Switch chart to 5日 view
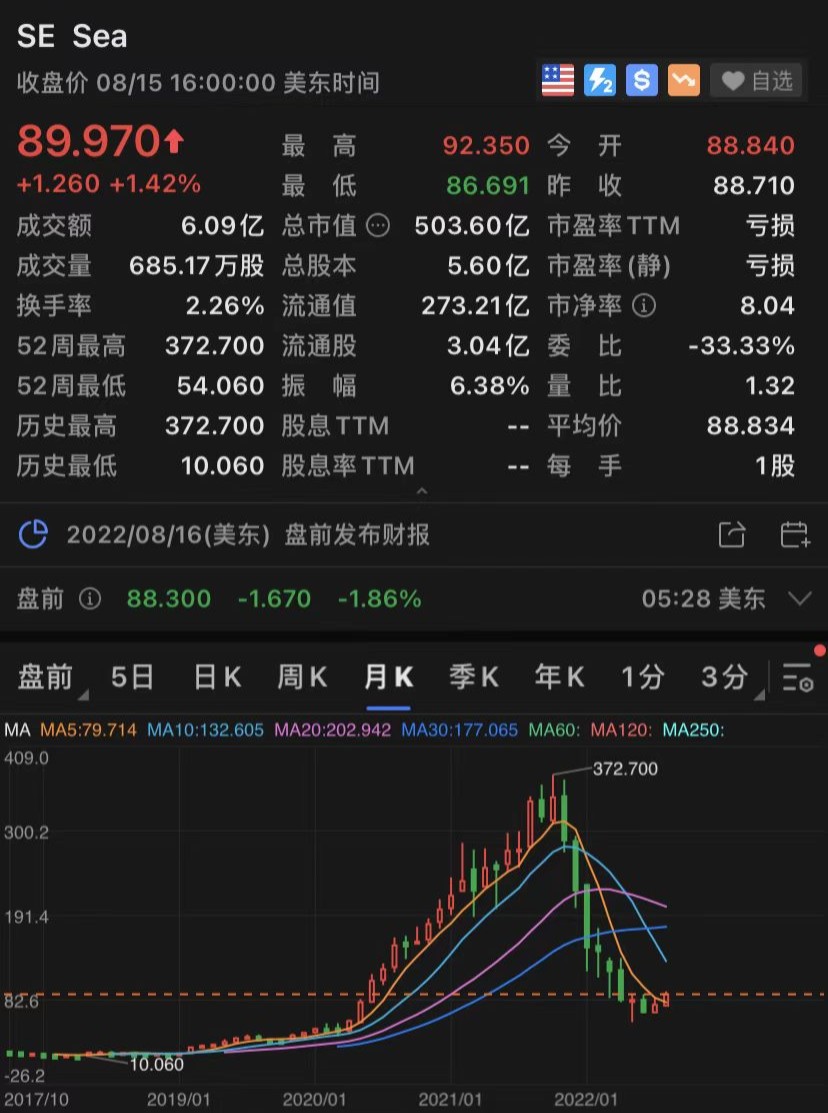Screen dimensions: 828x1113 point(132,678)
